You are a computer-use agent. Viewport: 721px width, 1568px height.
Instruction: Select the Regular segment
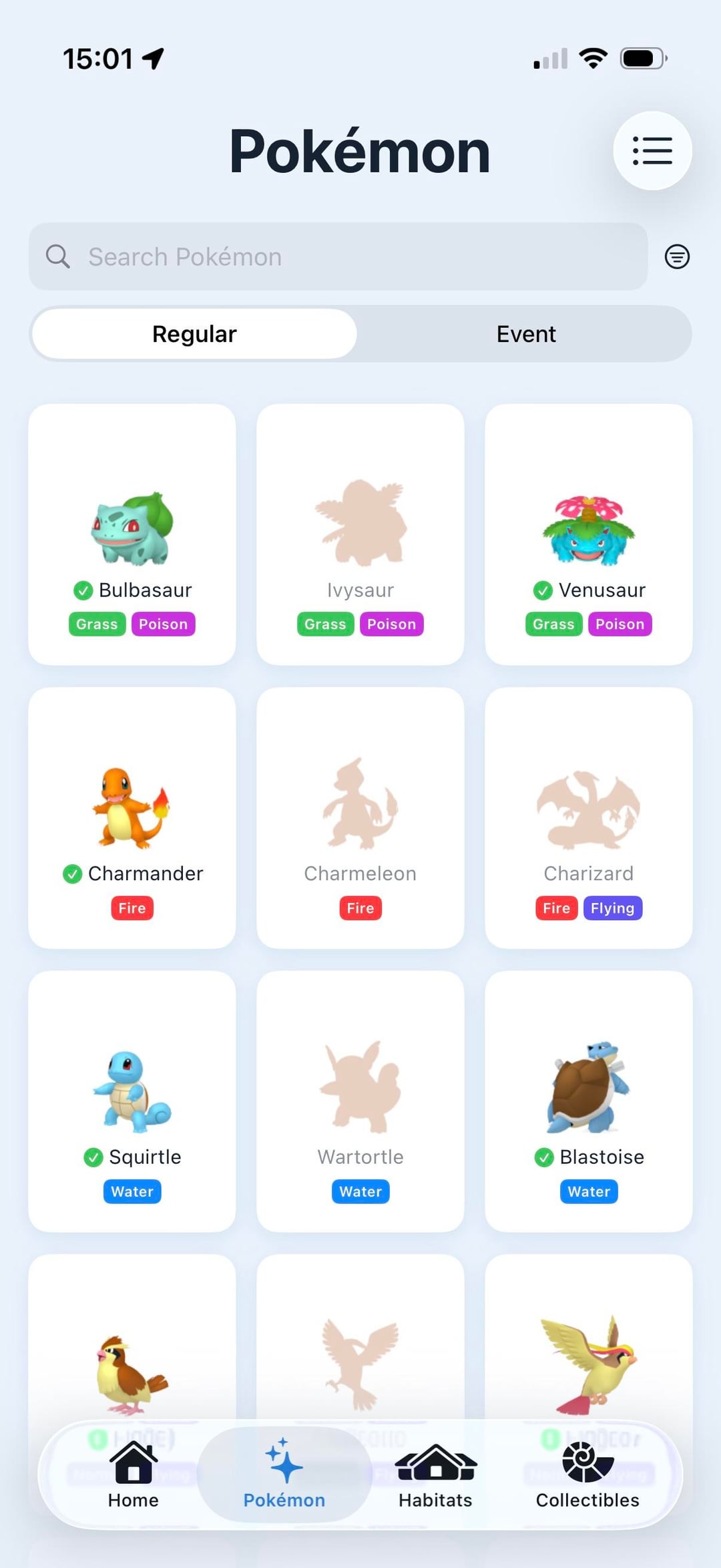pyautogui.click(x=194, y=334)
